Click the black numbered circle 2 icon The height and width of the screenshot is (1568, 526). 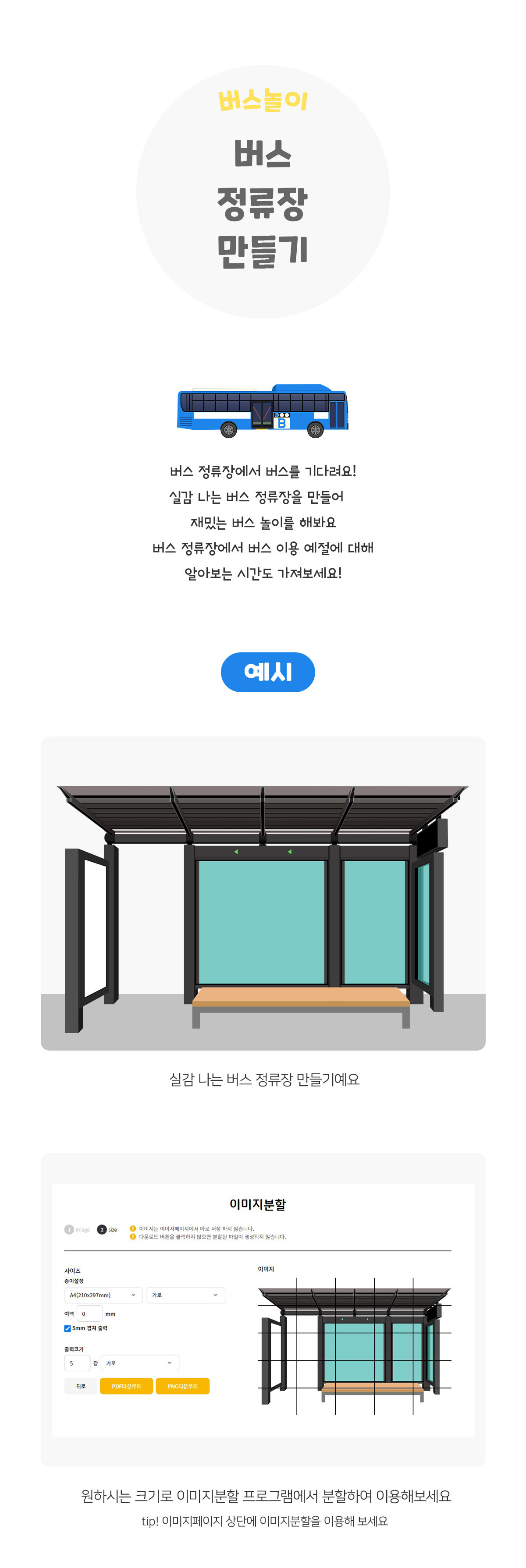102,1232
